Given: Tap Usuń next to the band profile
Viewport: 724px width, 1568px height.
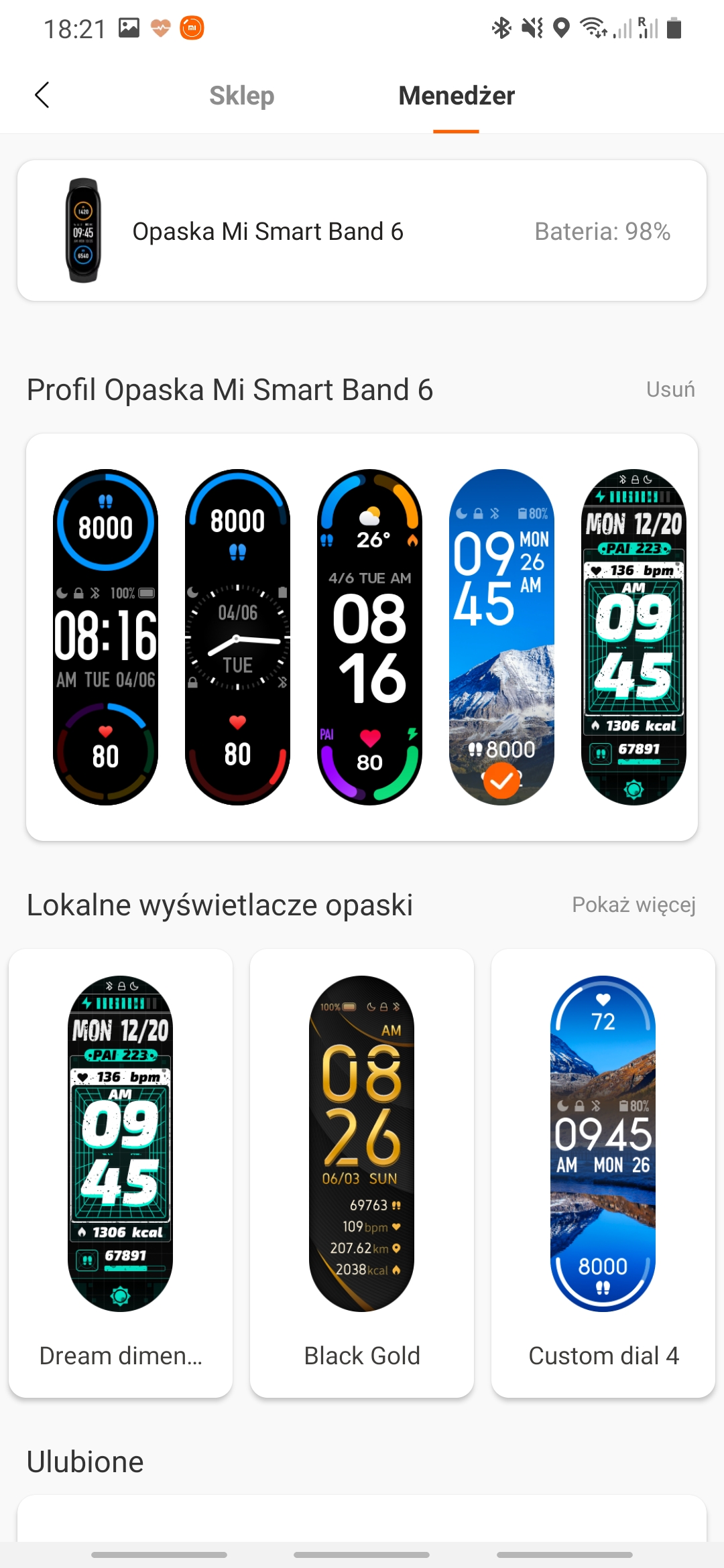Looking at the screenshot, I should [x=670, y=389].
